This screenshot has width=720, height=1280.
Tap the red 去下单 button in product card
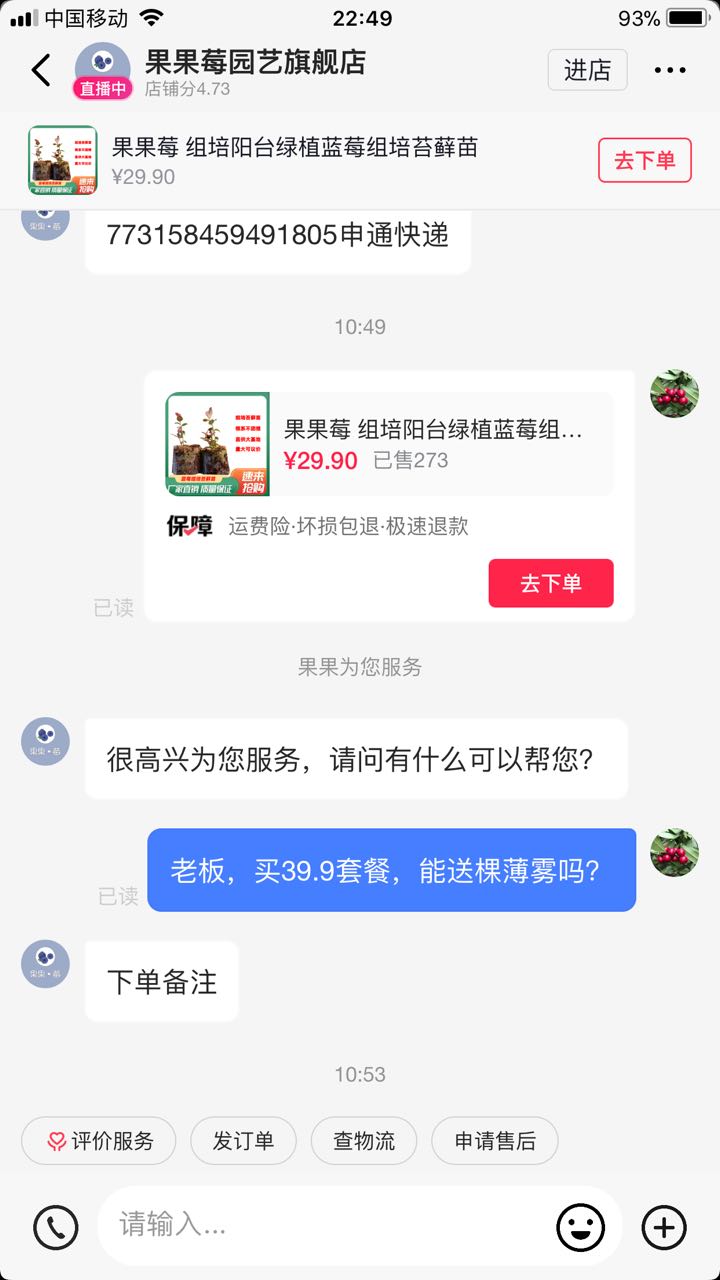[551, 583]
